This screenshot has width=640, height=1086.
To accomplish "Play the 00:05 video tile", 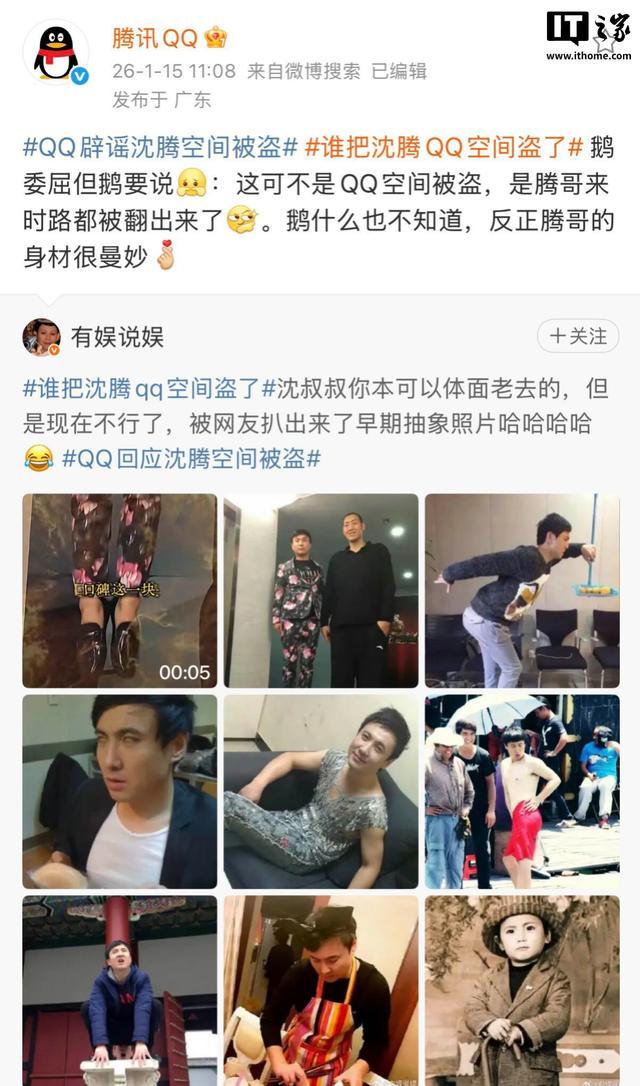I will 119,590.
